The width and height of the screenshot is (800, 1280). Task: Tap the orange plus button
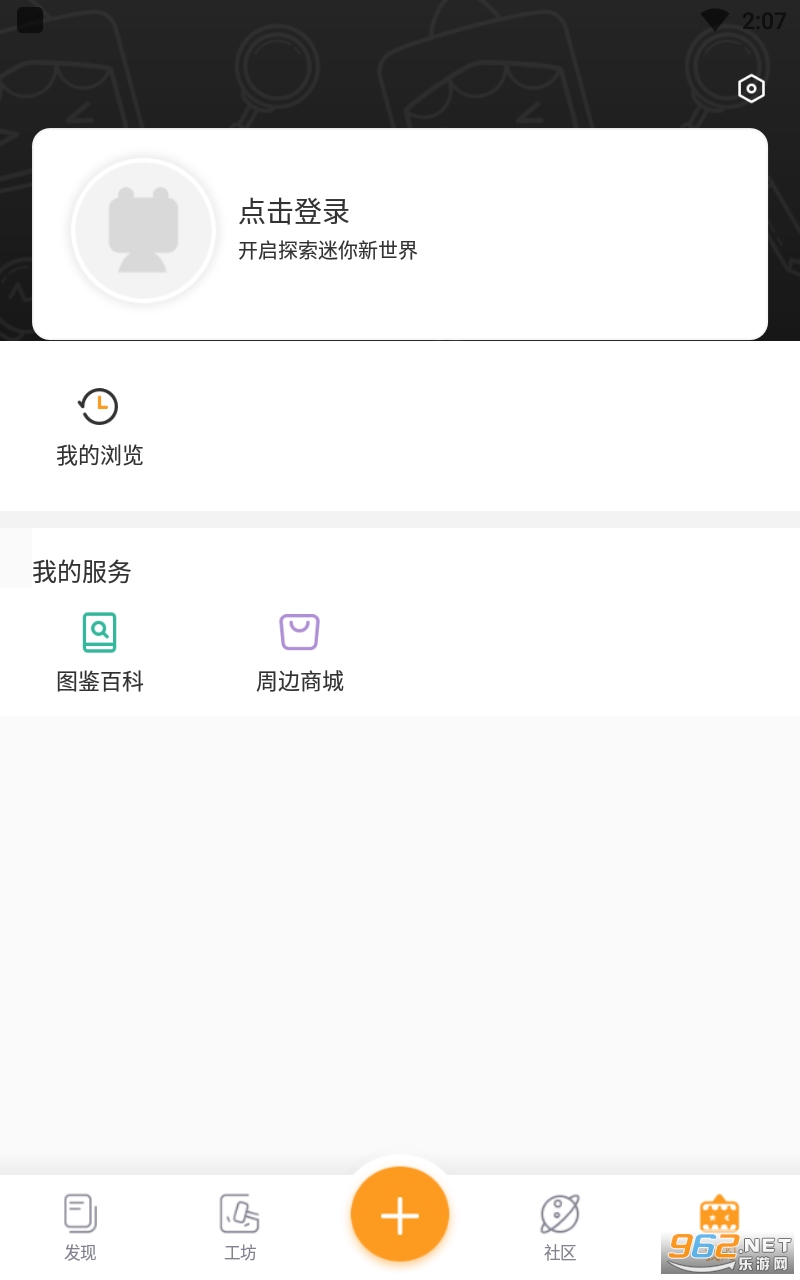click(x=400, y=1215)
